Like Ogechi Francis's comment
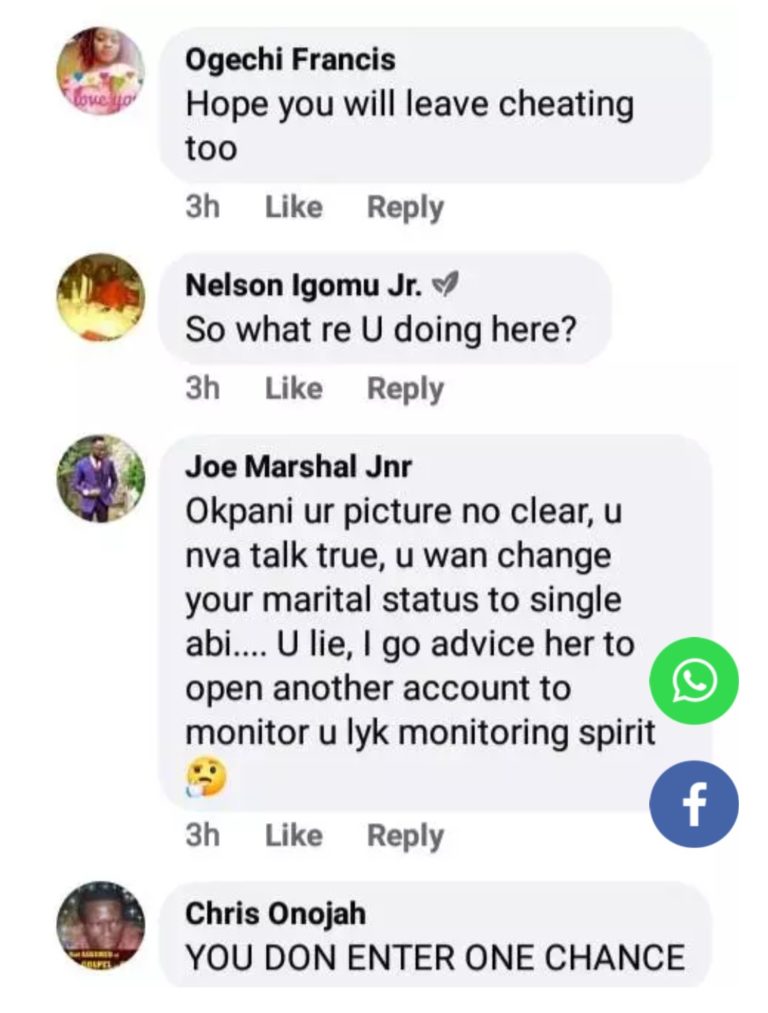 (293, 207)
